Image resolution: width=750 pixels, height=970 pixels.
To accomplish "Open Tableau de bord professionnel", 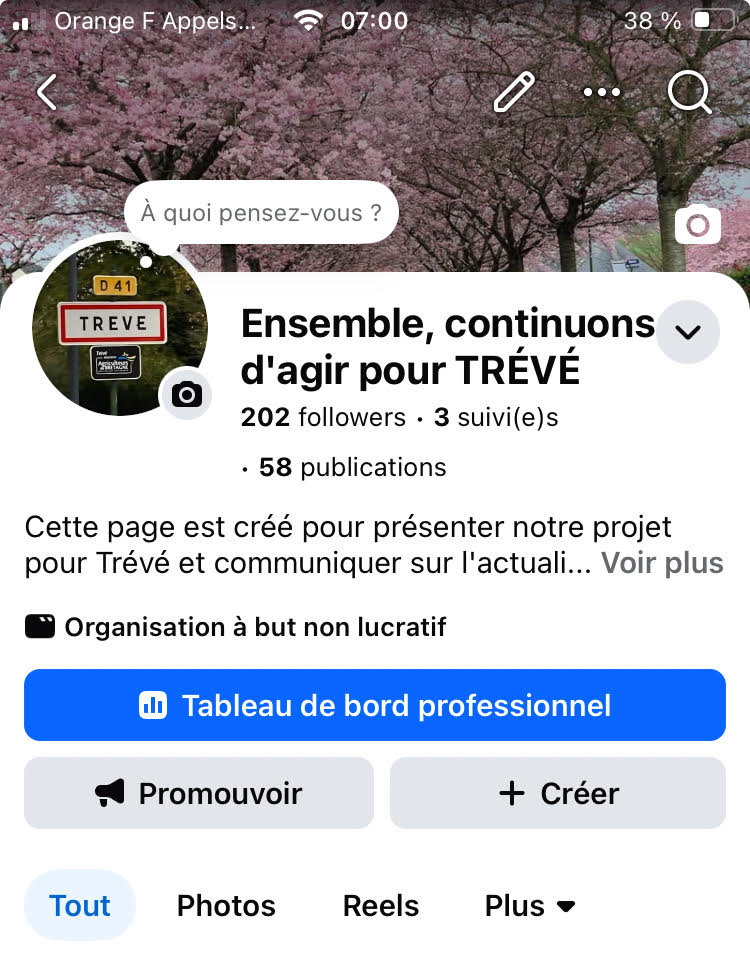I will pyautogui.click(x=375, y=705).
